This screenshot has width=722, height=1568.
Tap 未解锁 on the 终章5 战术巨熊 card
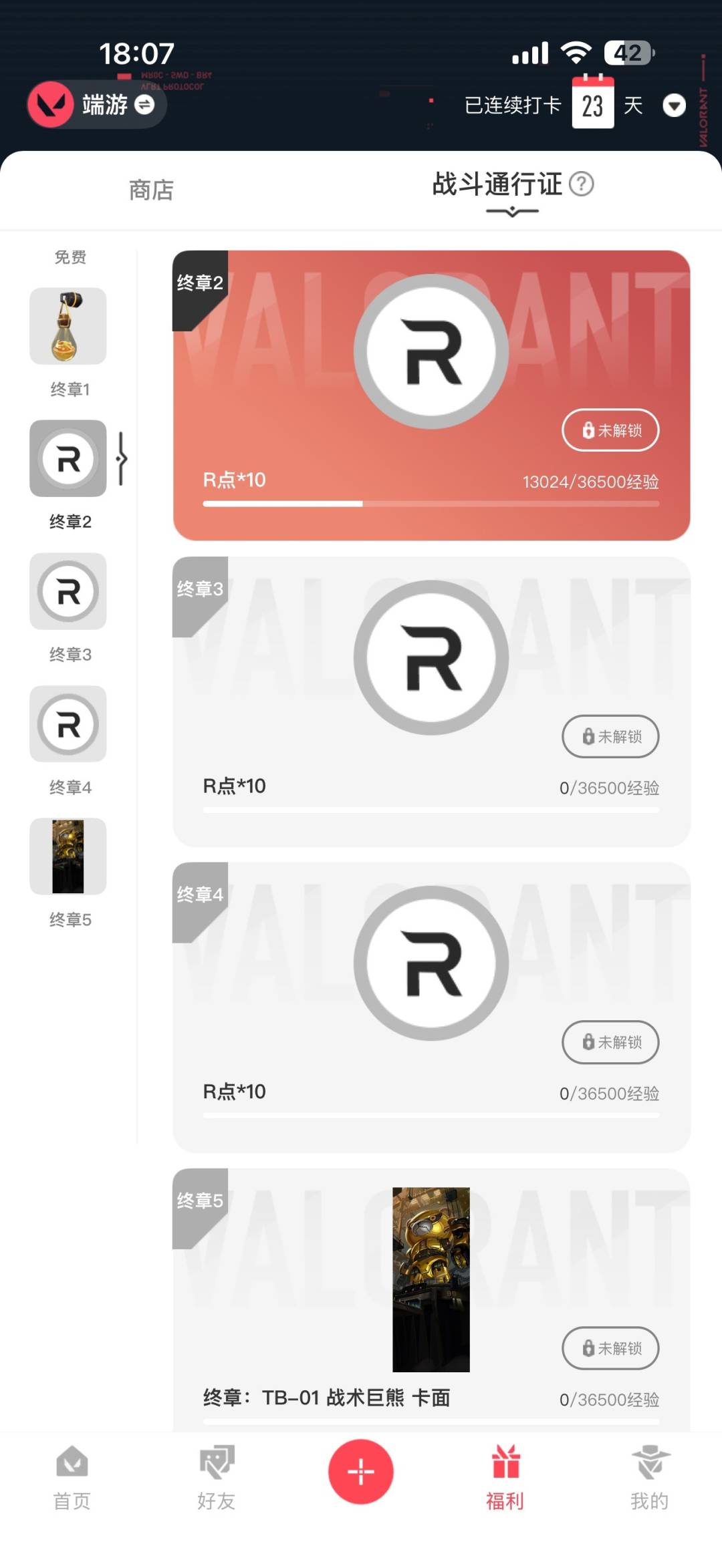[x=610, y=1348]
